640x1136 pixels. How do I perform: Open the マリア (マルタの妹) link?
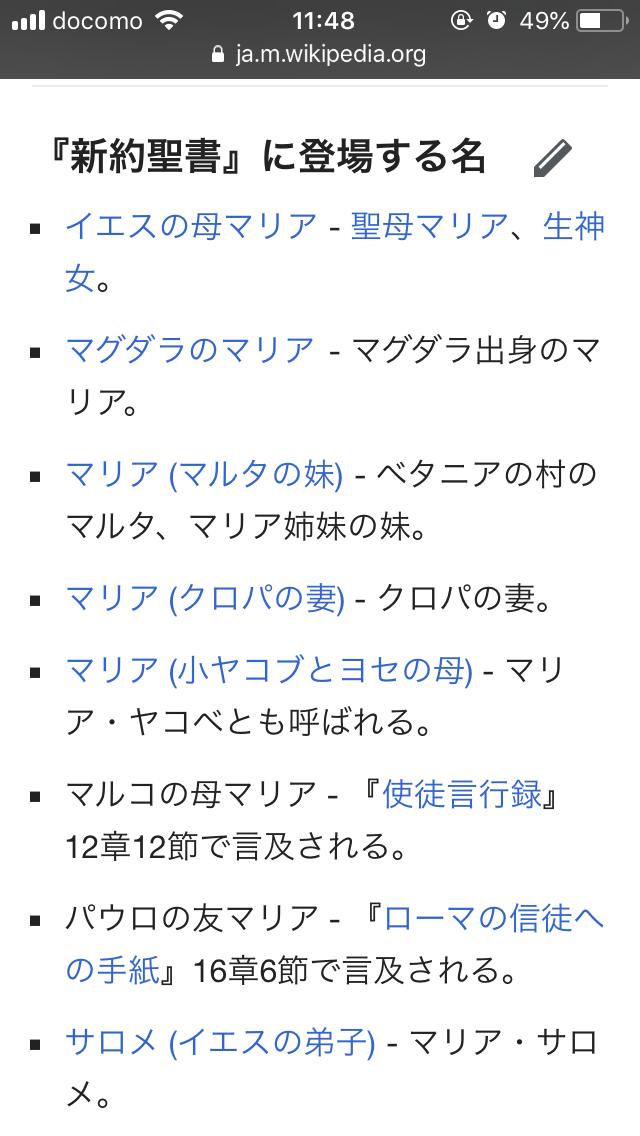click(204, 474)
